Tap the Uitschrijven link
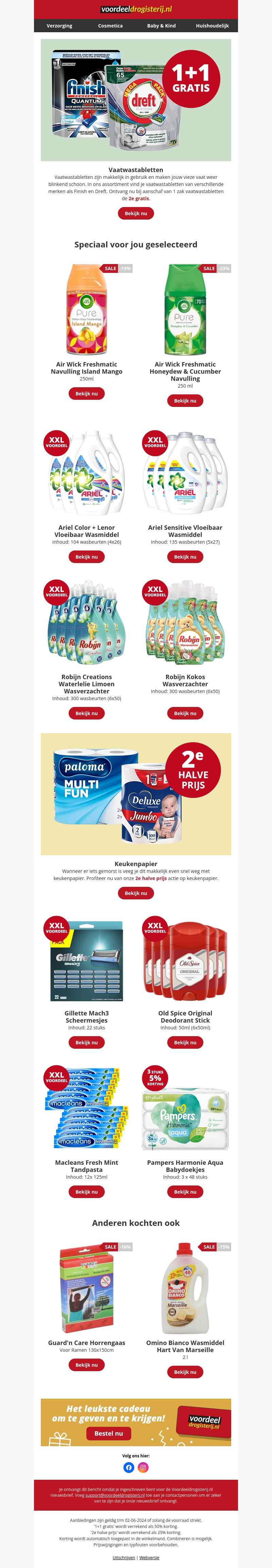The width and height of the screenshot is (272, 1568). click(124, 1557)
